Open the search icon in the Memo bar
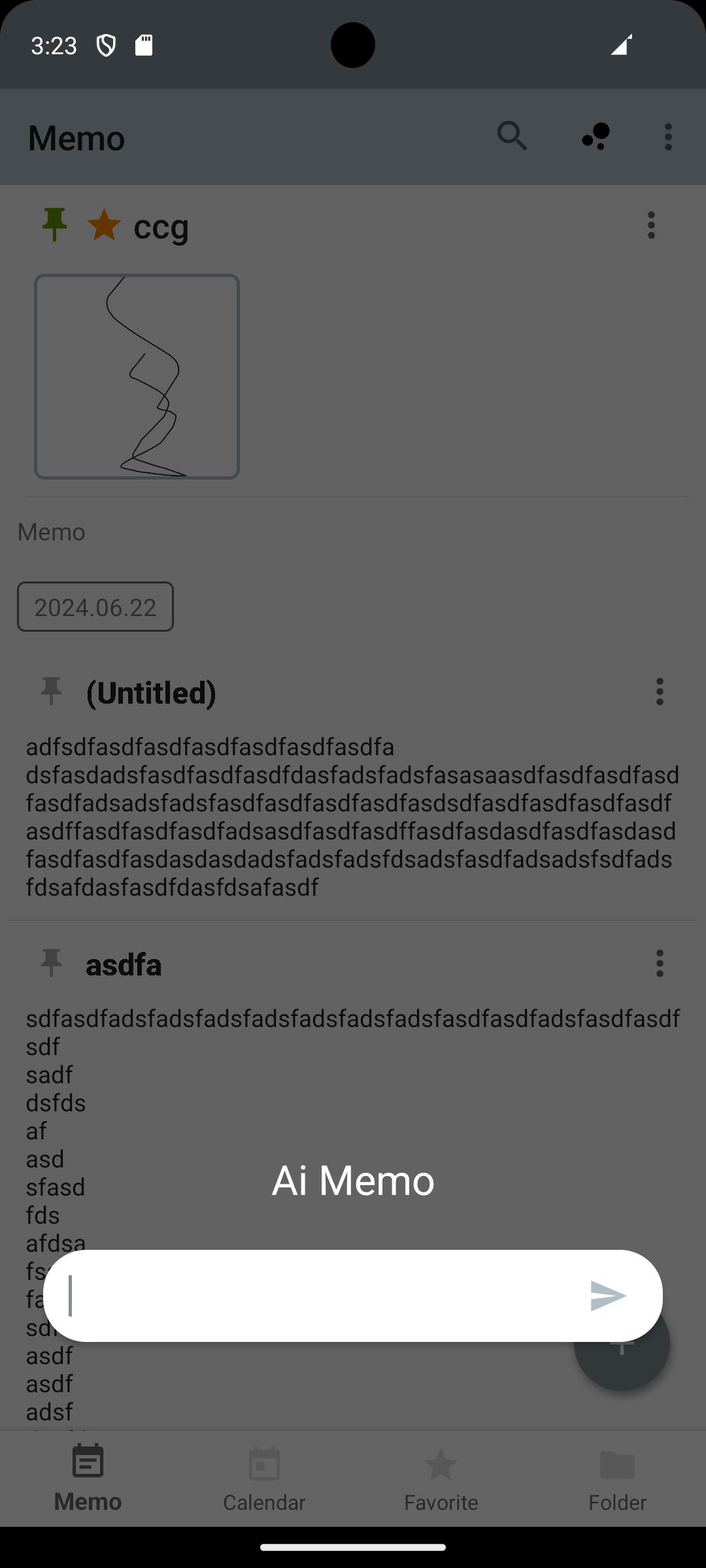Image resolution: width=706 pixels, height=1568 pixels. [512, 137]
